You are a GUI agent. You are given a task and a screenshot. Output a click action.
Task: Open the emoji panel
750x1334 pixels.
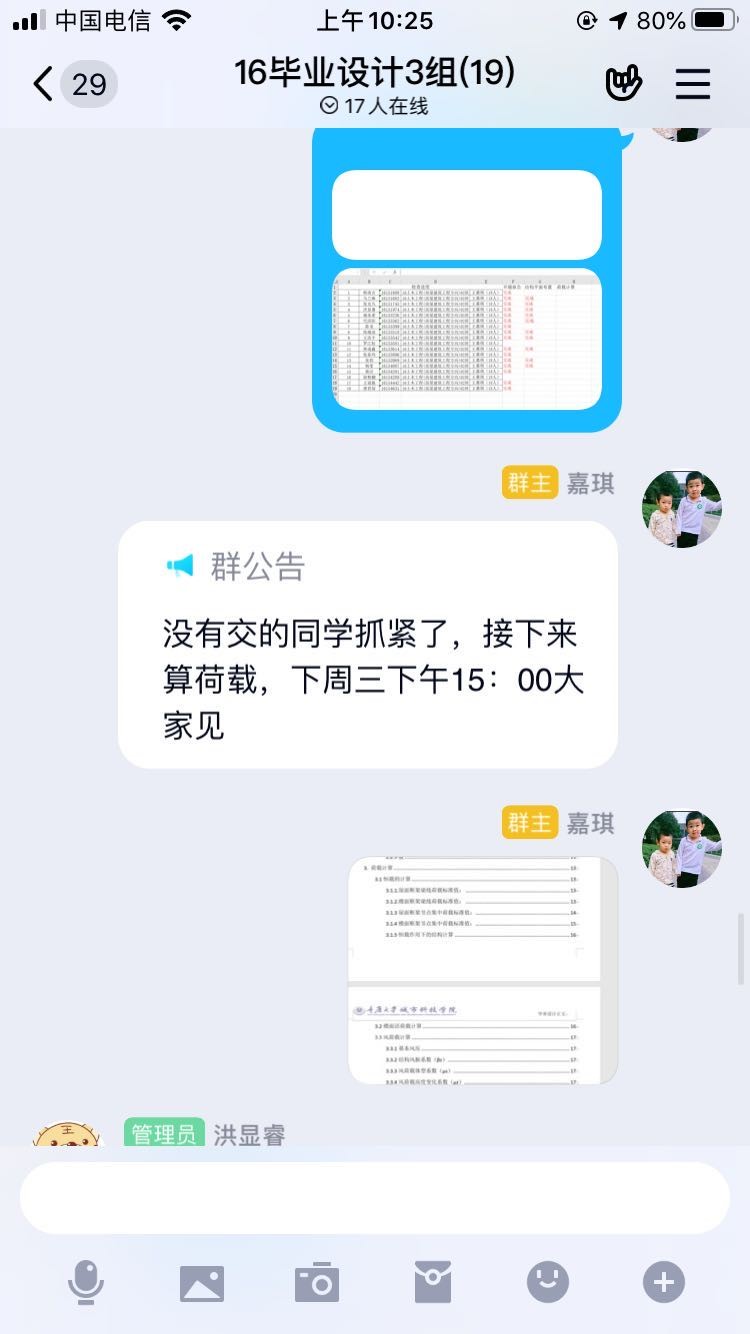548,1282
